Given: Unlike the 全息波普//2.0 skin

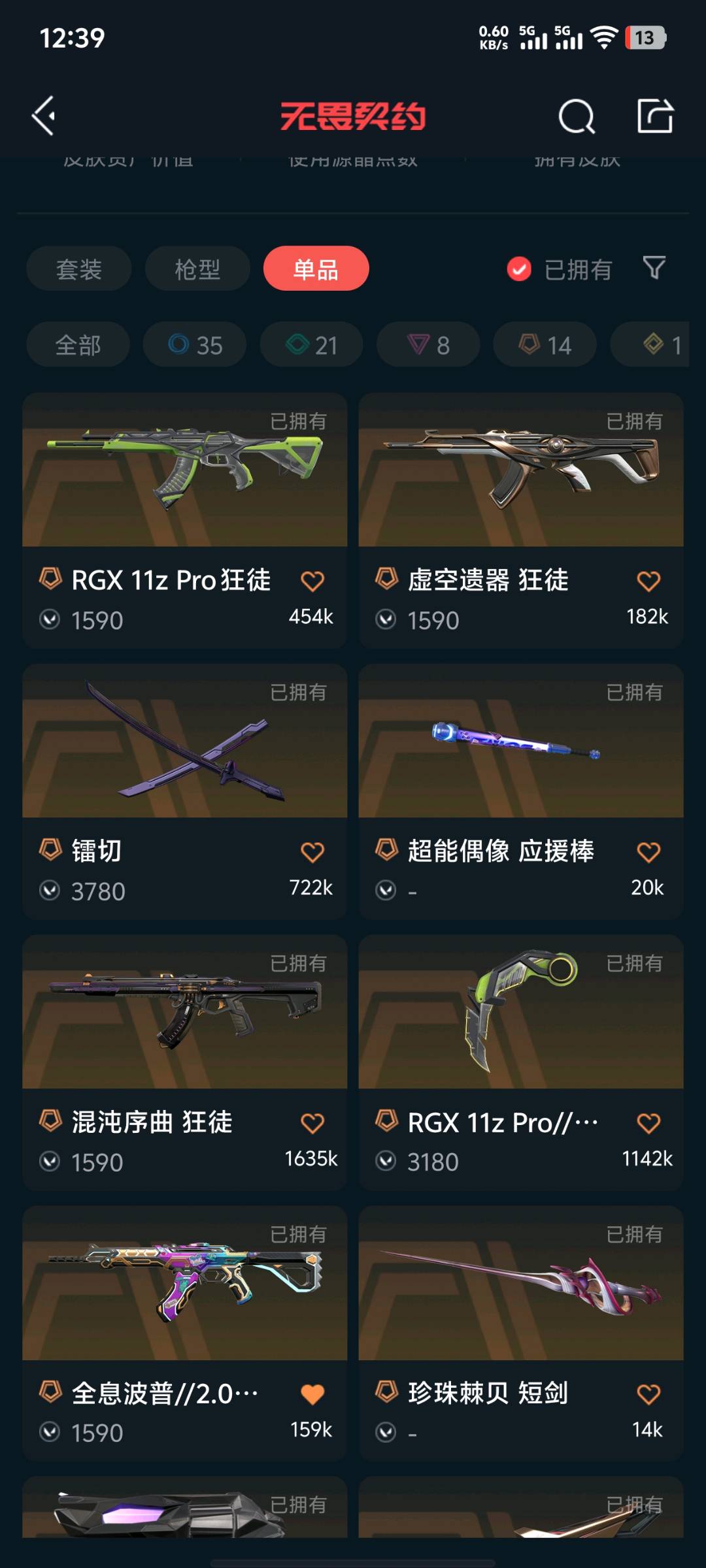Looking at the screenshot, I should 312,1394.
